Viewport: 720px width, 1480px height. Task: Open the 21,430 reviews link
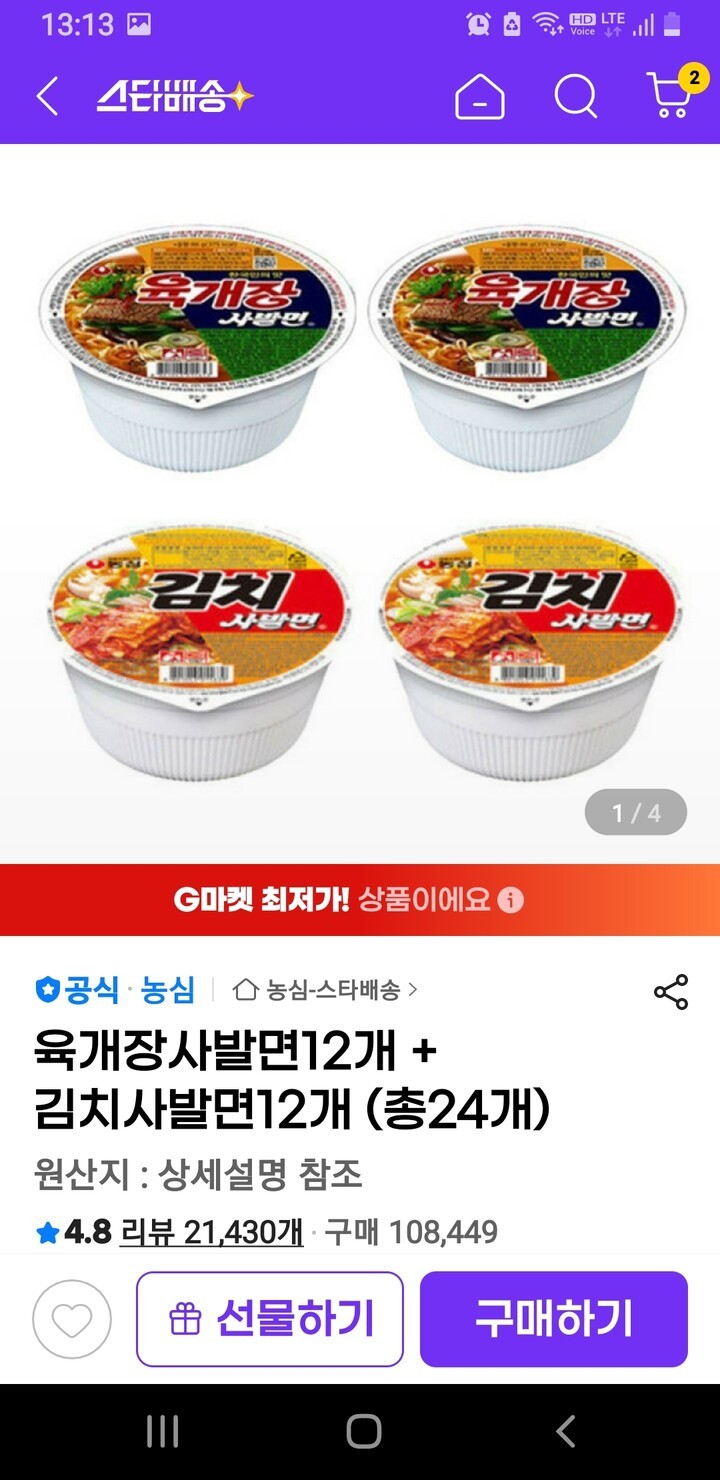211,1232
